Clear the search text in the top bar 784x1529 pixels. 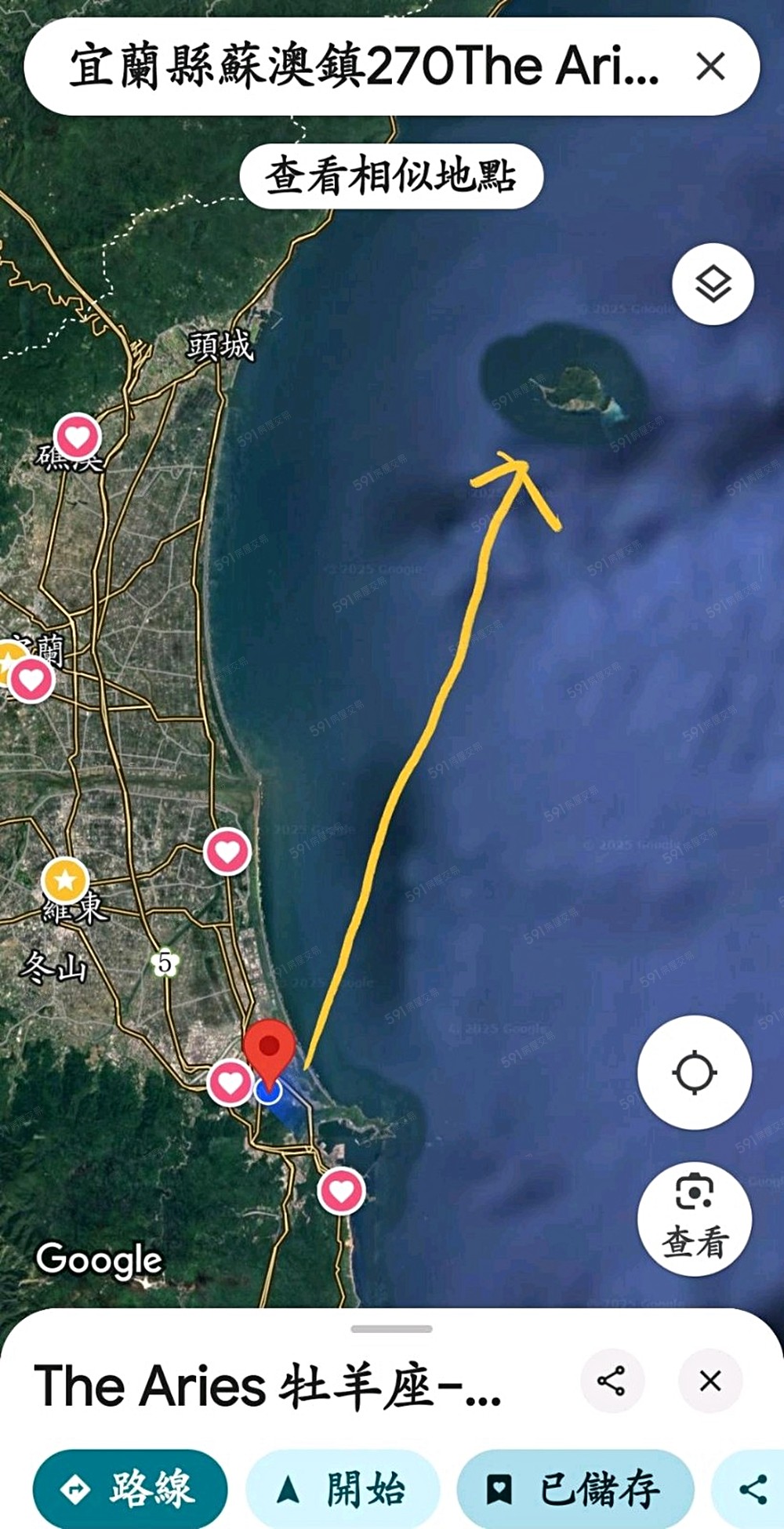[x=710, y=67]
